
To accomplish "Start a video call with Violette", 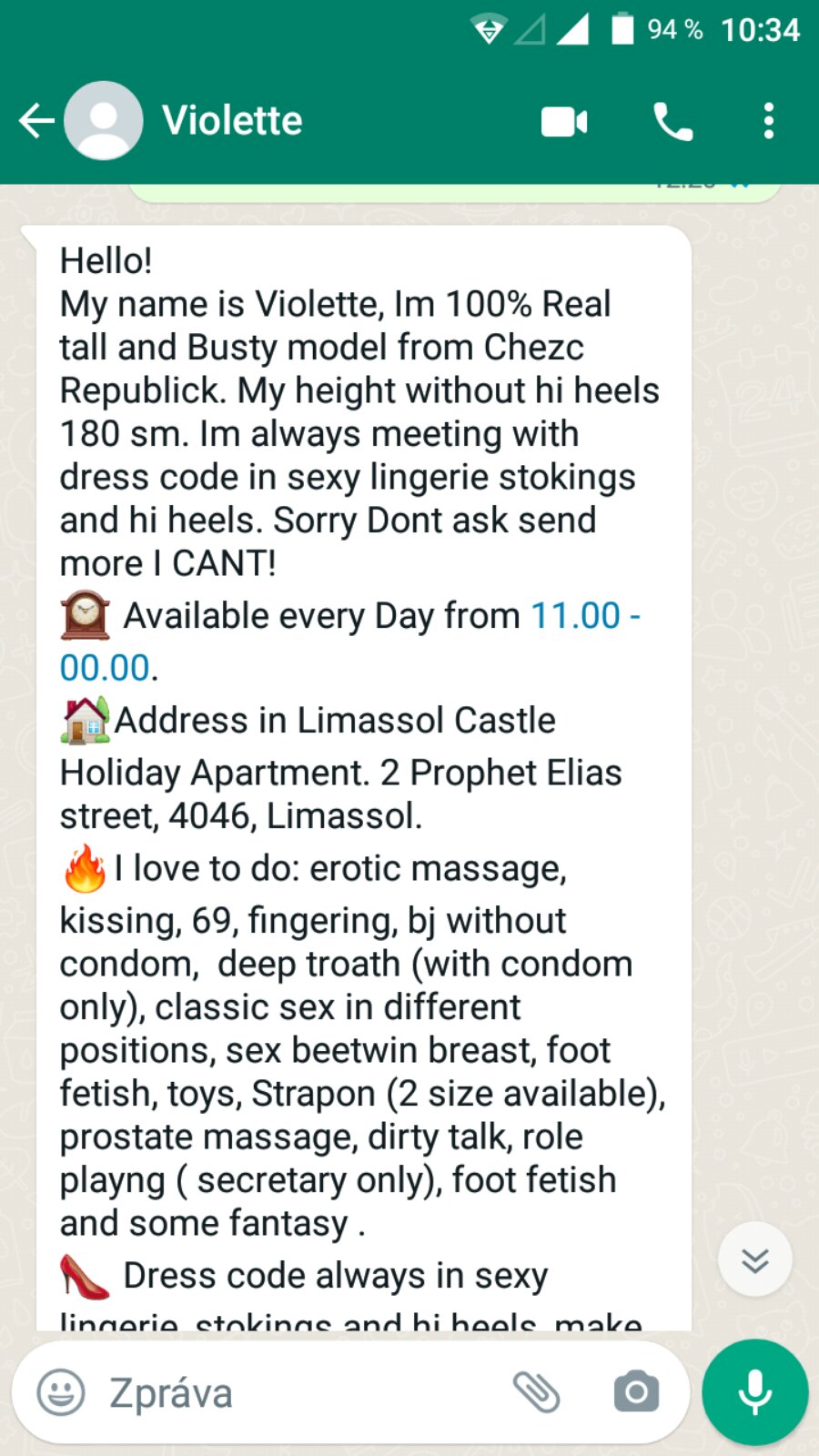I will [564, 122].
